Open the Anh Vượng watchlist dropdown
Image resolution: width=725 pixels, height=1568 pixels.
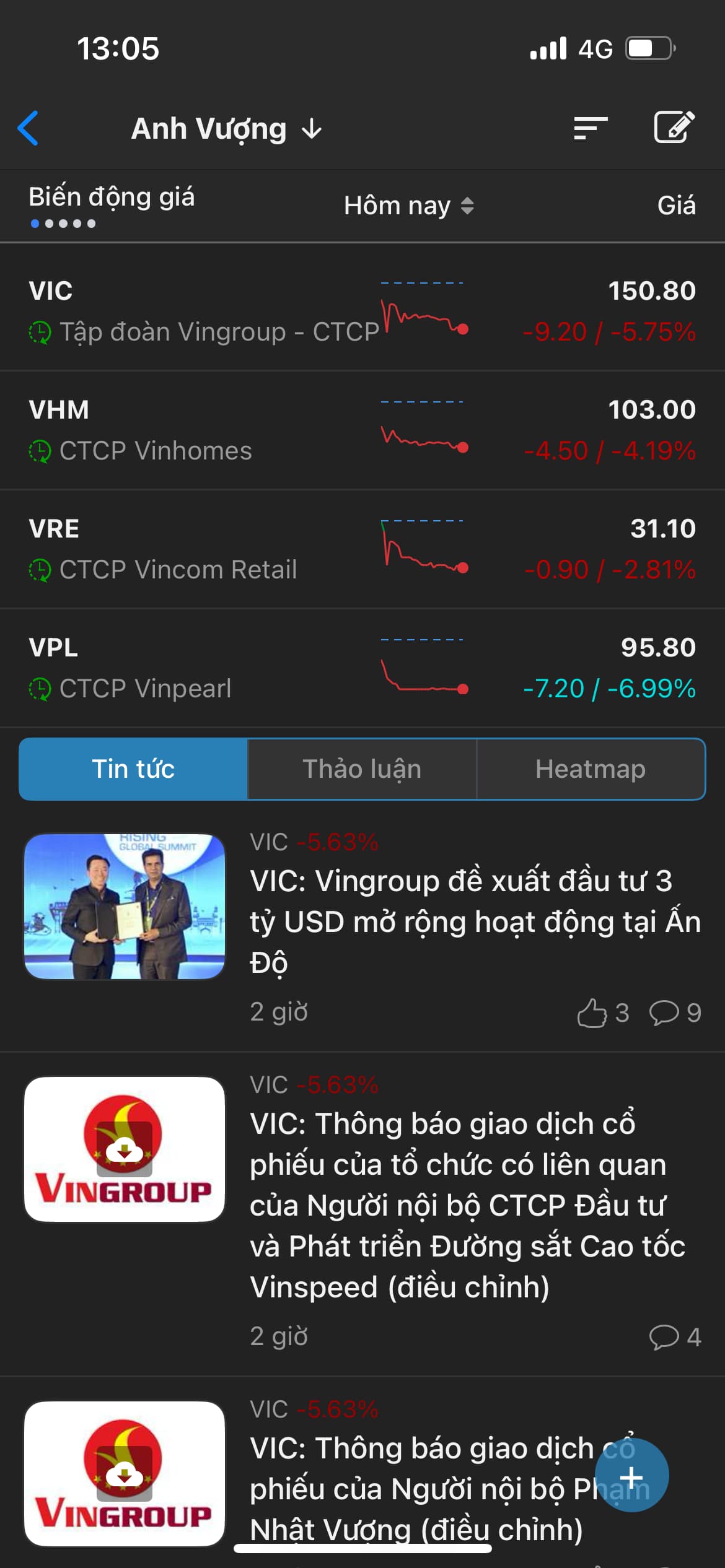point(226,129)
